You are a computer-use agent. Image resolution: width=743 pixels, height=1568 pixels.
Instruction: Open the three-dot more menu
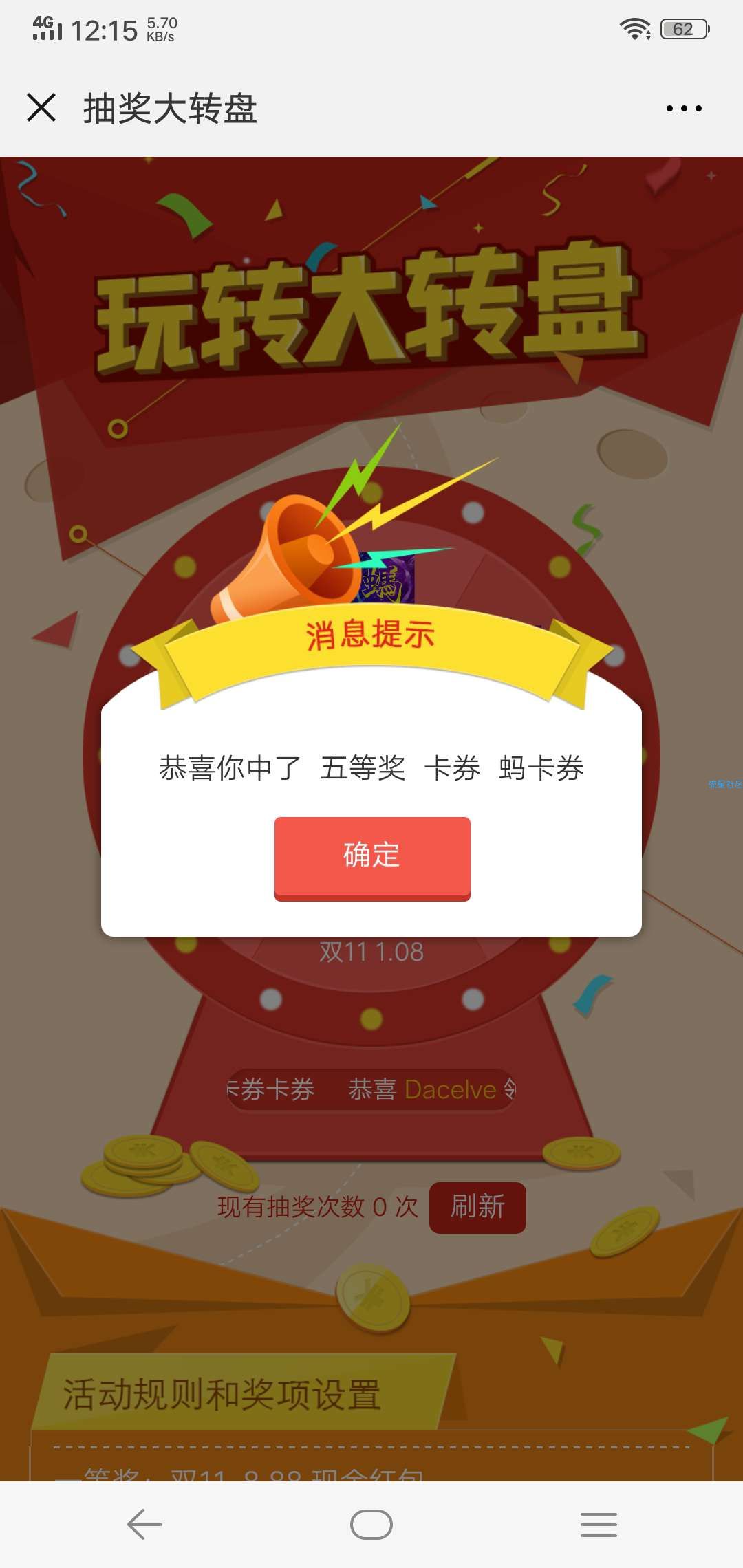684,108
